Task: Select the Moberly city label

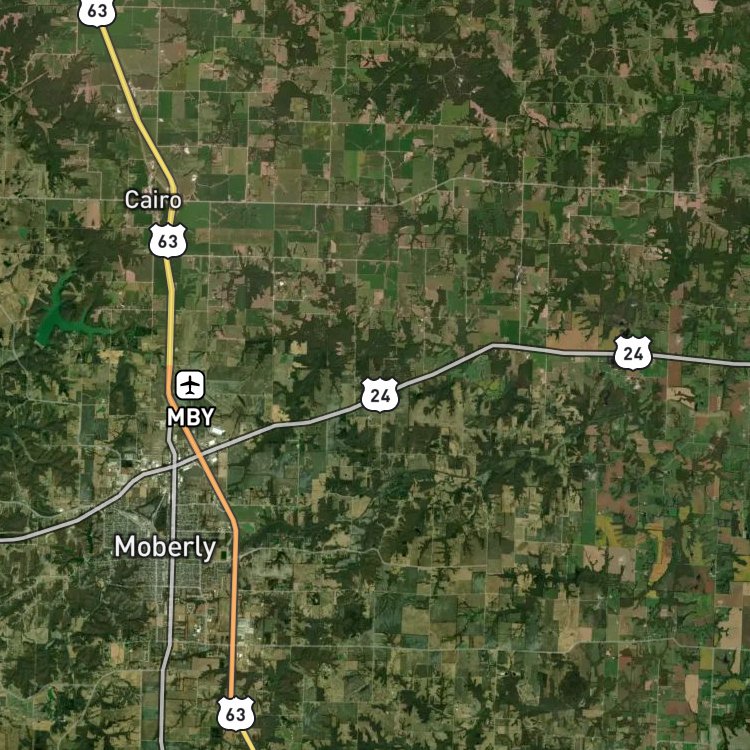Action: [x=165, y=548]
